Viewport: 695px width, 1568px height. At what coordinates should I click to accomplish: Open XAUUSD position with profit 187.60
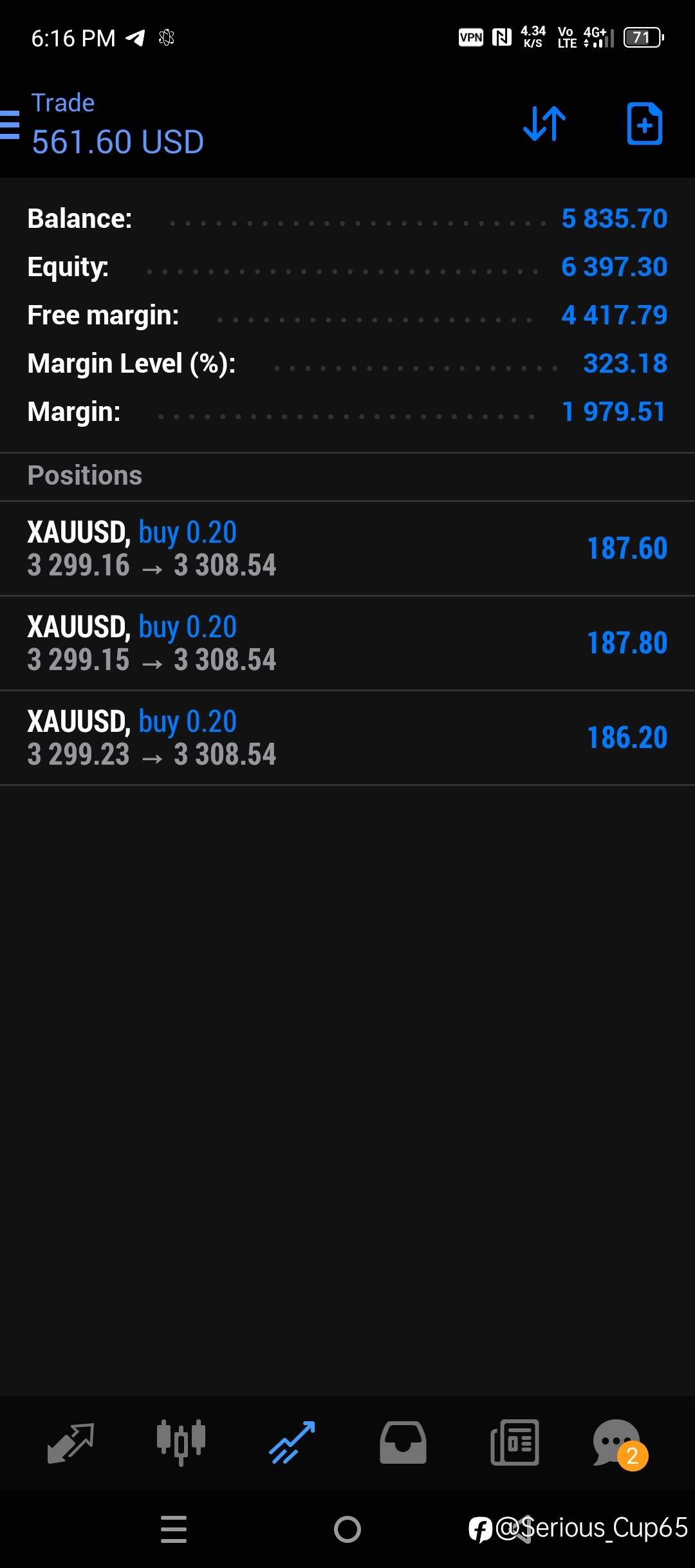point(347,549)
